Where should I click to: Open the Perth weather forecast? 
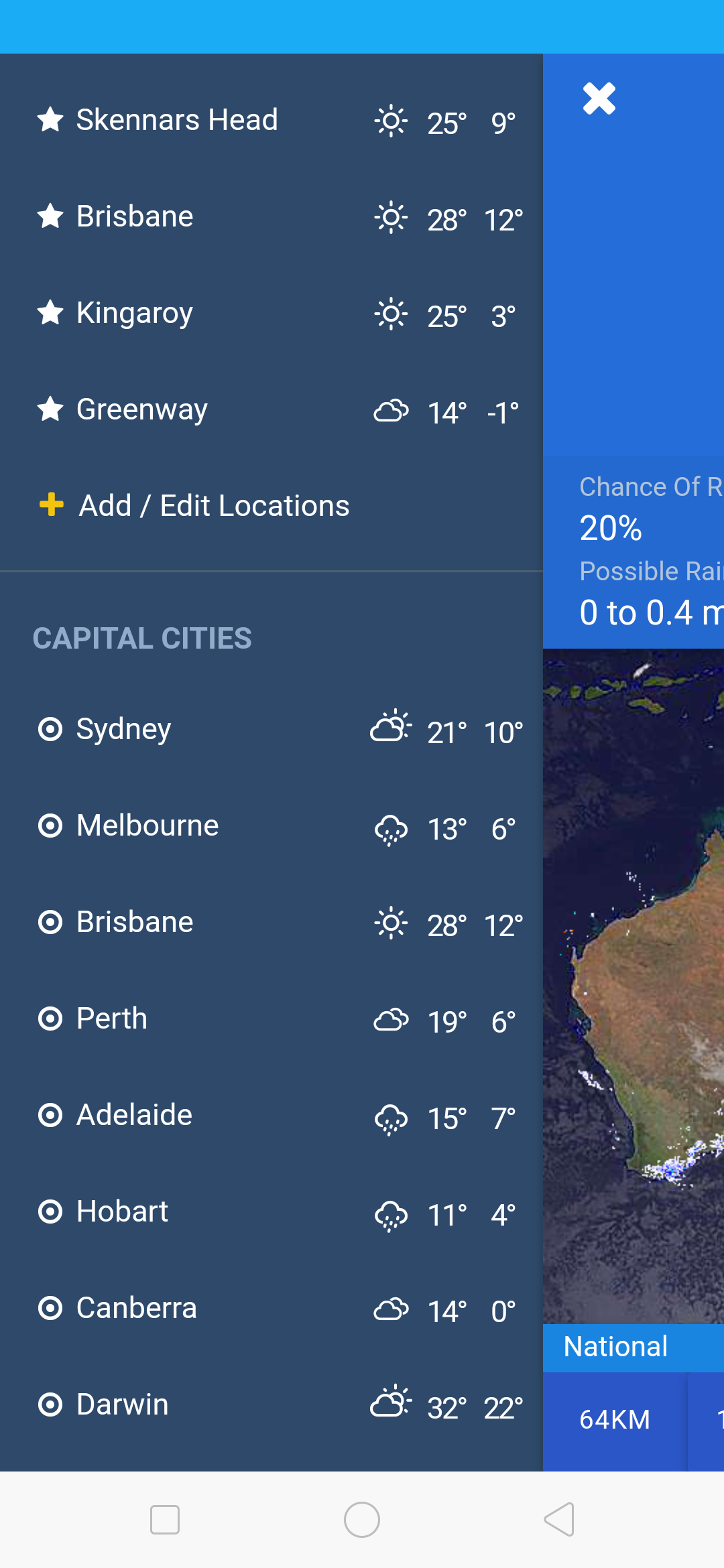tap(271, 1019)
